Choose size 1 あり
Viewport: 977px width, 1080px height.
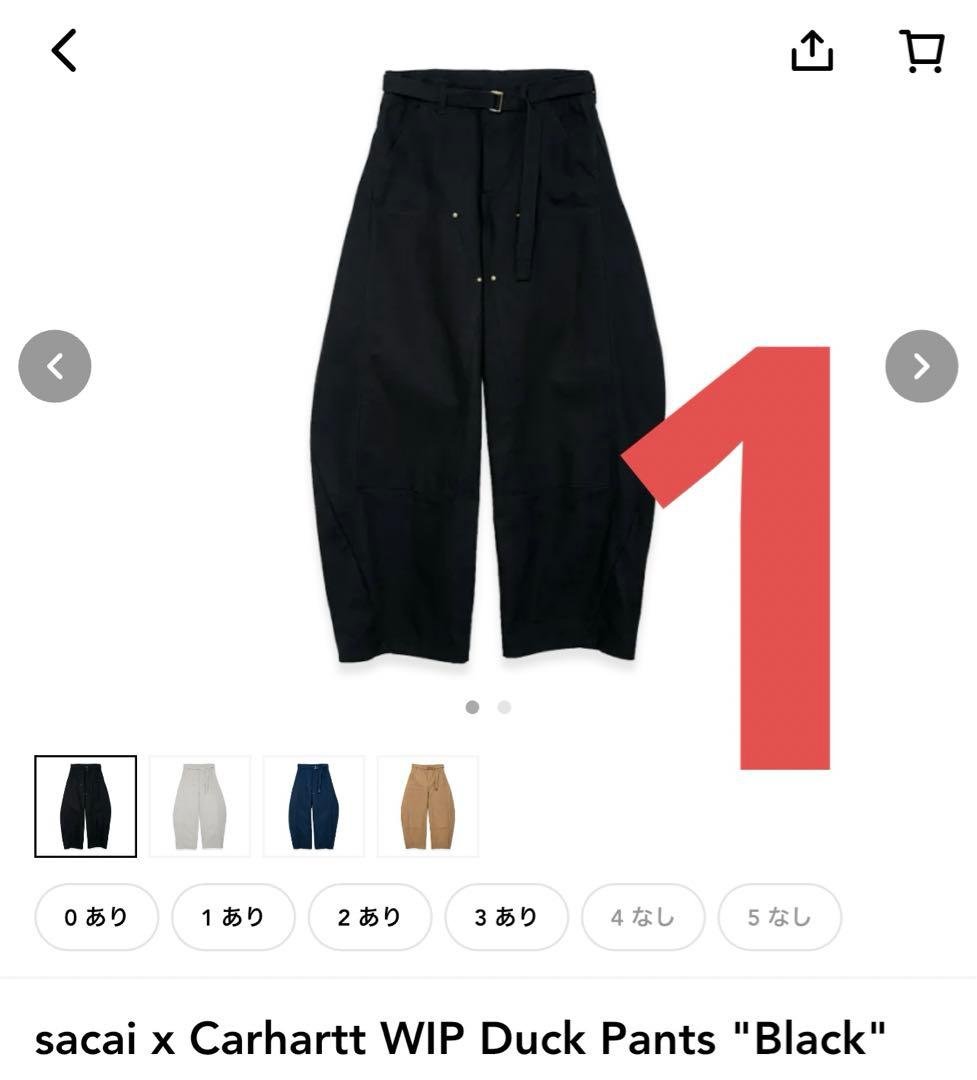click(233, 917)
